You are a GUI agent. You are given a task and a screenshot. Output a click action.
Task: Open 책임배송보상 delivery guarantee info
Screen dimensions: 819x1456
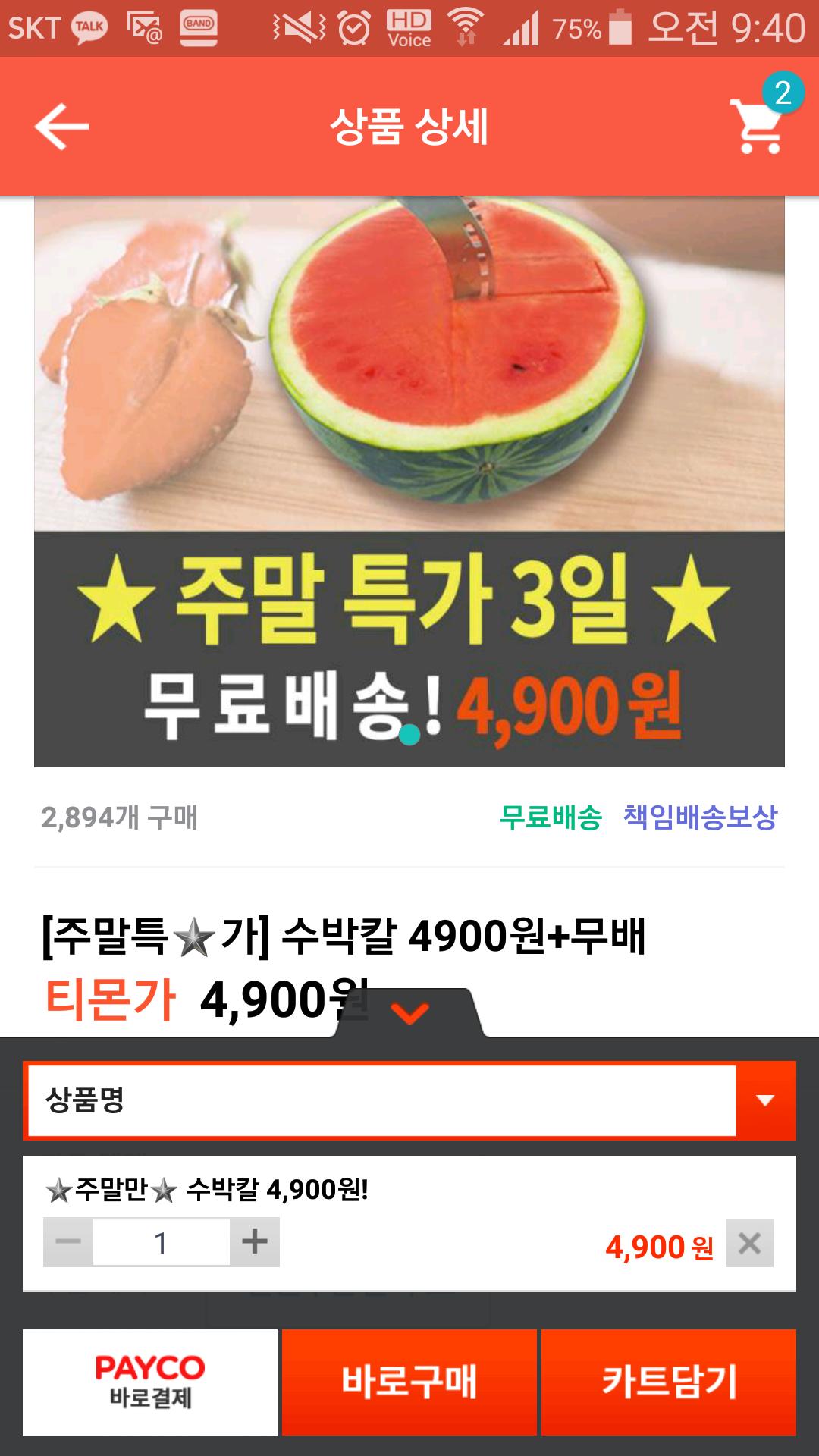pyautogui.click(x=700, y=817)
